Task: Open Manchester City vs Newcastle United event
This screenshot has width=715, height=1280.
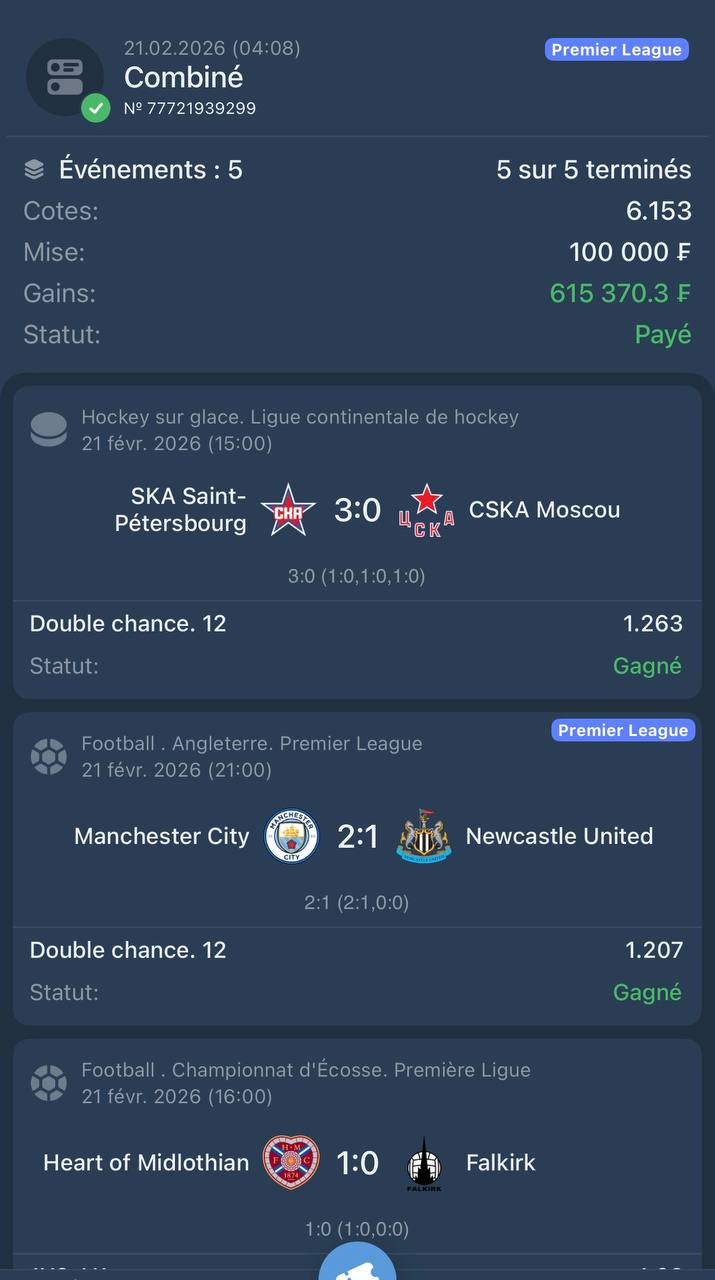Action: coord(357,836)
